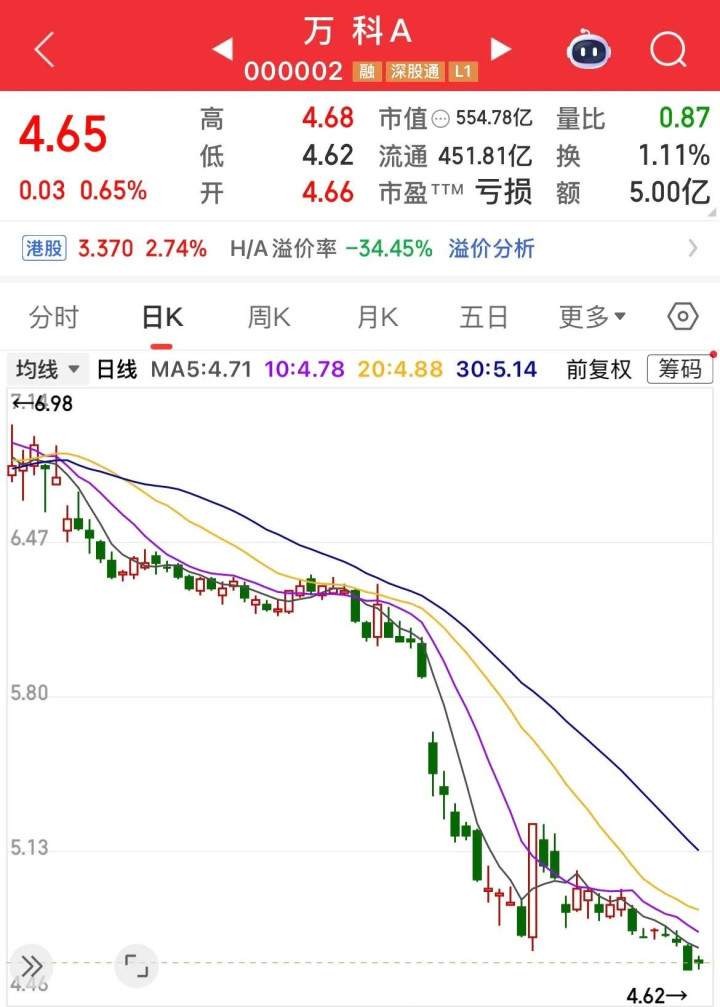
Task: Switch to the 周K chart tab
Action: pyautogui.click(x=269, y=318)
